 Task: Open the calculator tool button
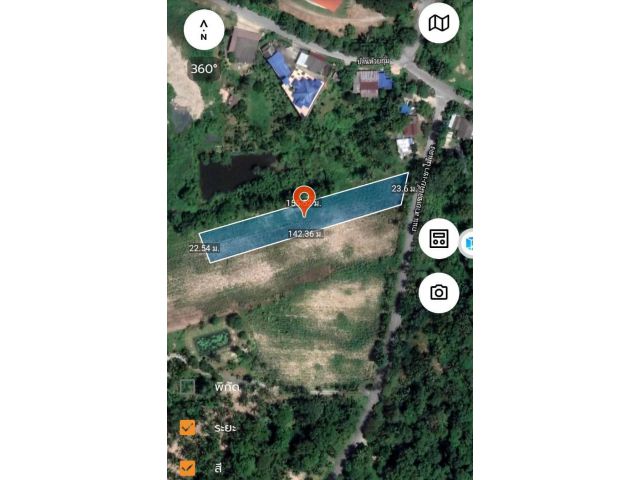coord(438,239)
